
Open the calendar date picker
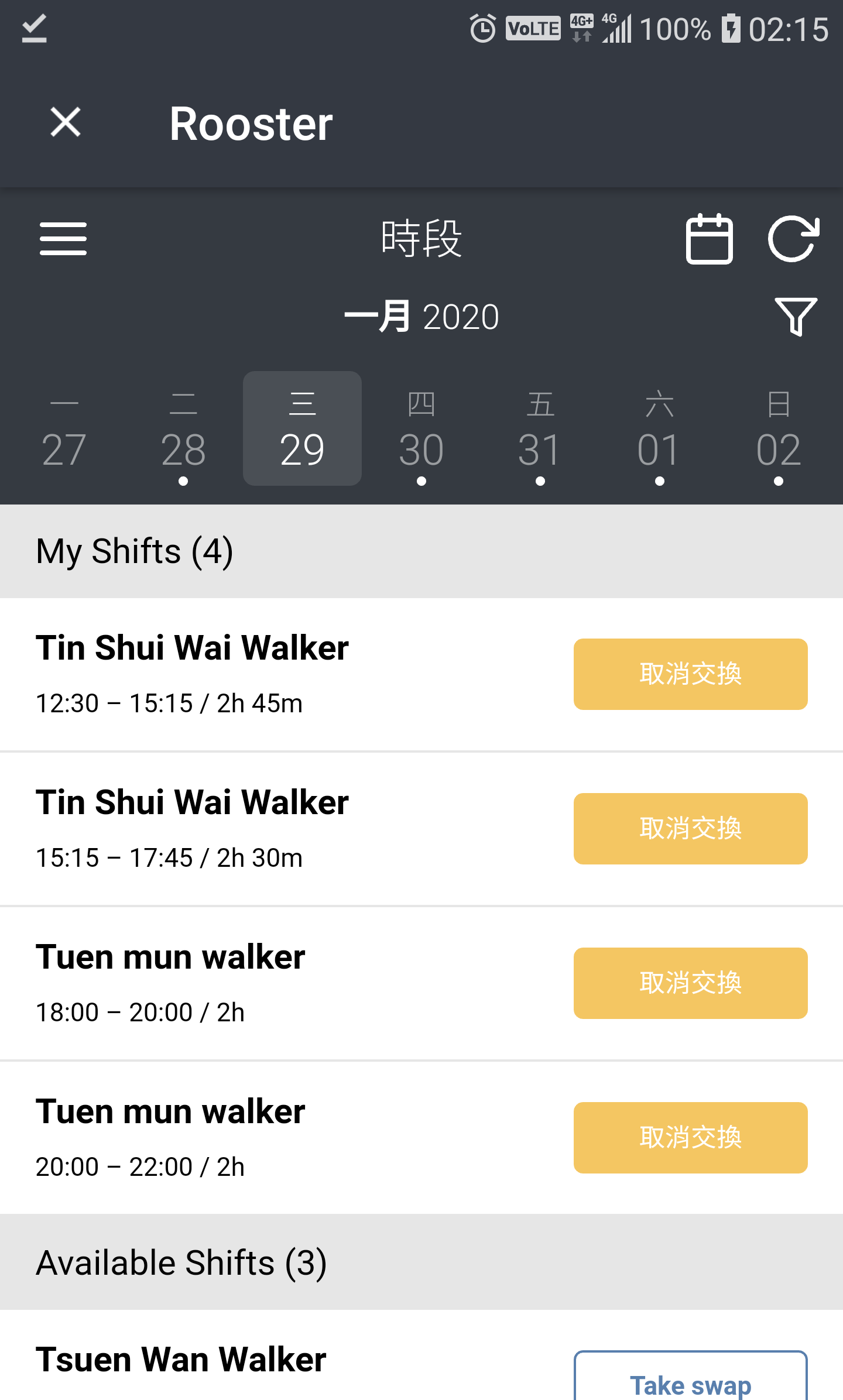pyautogui.click(x=709, y=239)
